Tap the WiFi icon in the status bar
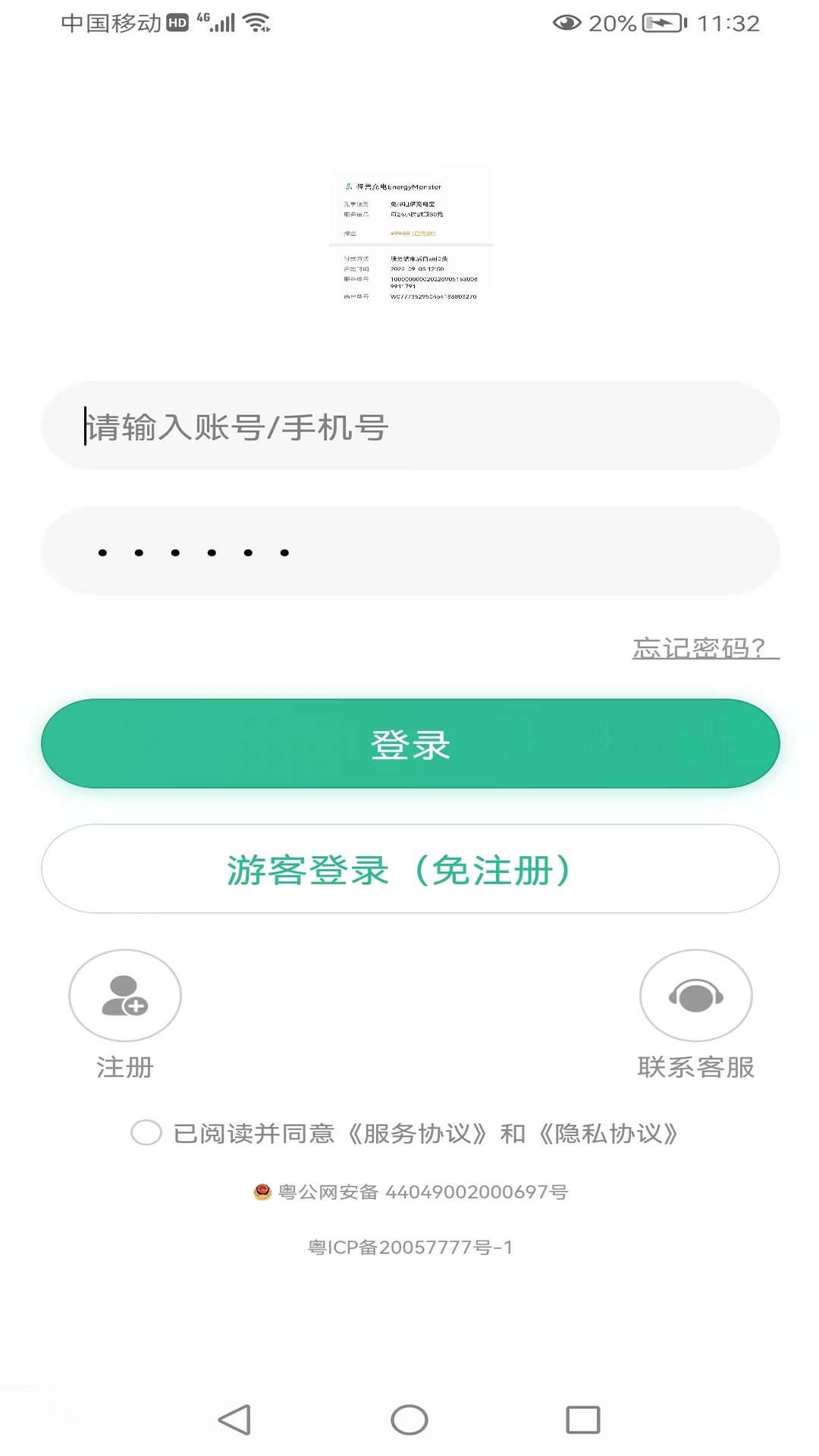This screenshot has height=1456, width=819. pos(257,22)
